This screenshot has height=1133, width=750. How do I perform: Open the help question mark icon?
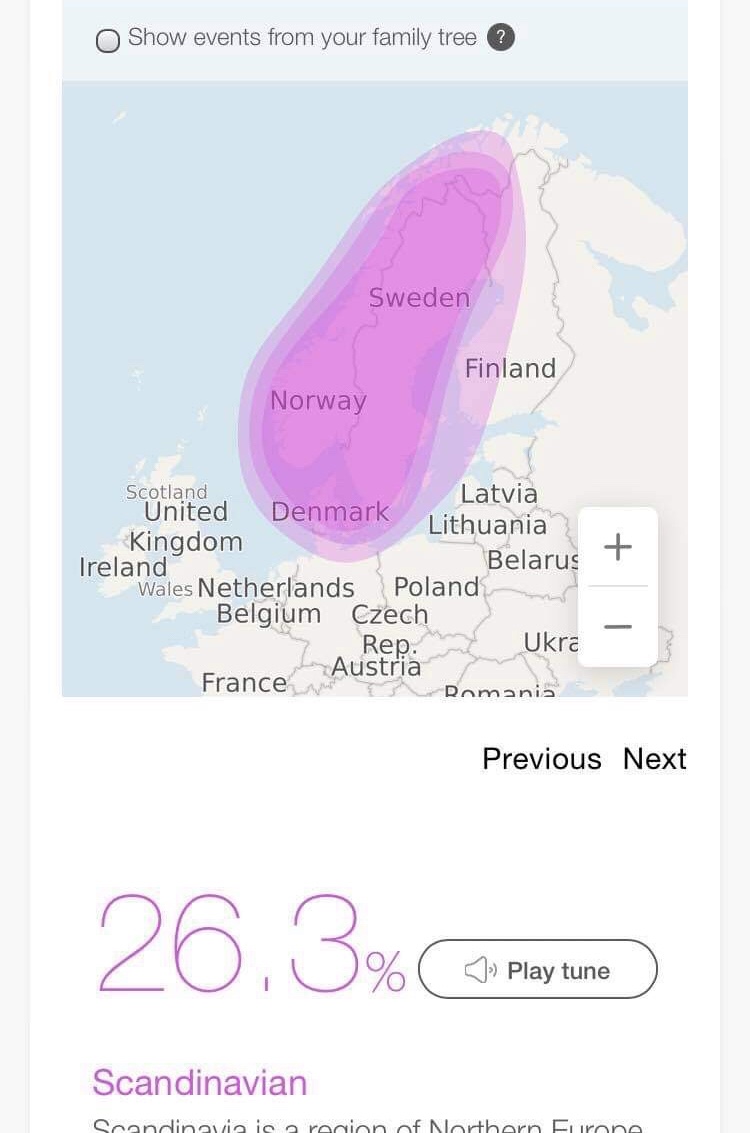(x=501, y=38)
